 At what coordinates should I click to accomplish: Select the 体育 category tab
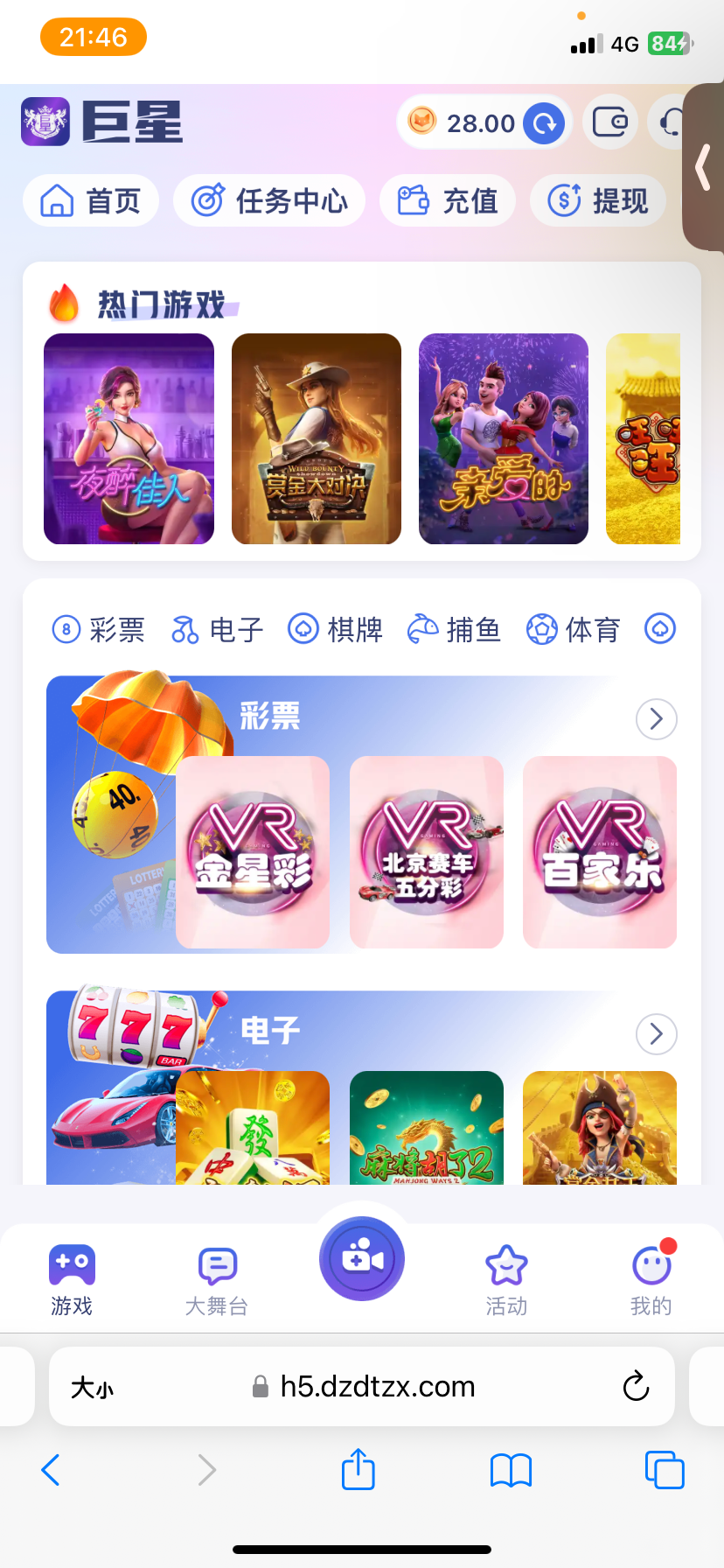pyautogui.click(x=574, y=629)
